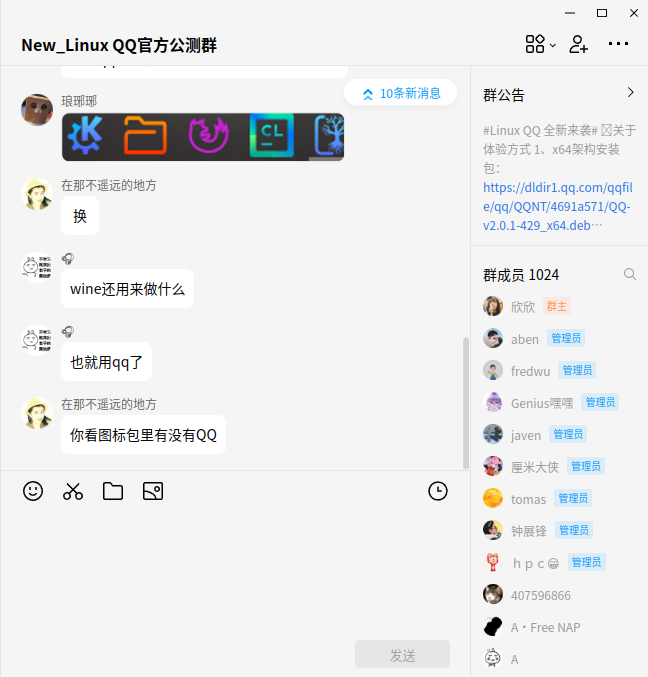This screenshot has width=648, height=677.
Task: View member 欣欣 the group owner
Action: 522,307
